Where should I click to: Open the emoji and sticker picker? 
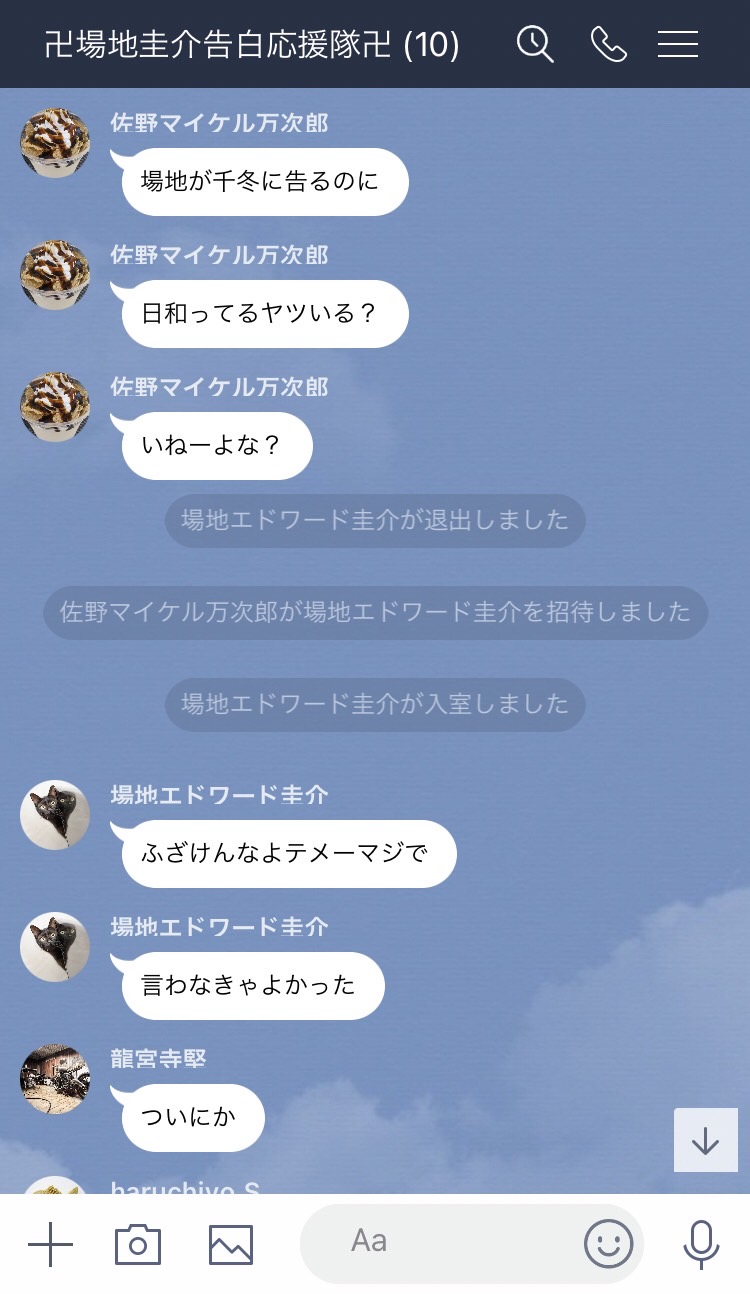(608, 1244)
